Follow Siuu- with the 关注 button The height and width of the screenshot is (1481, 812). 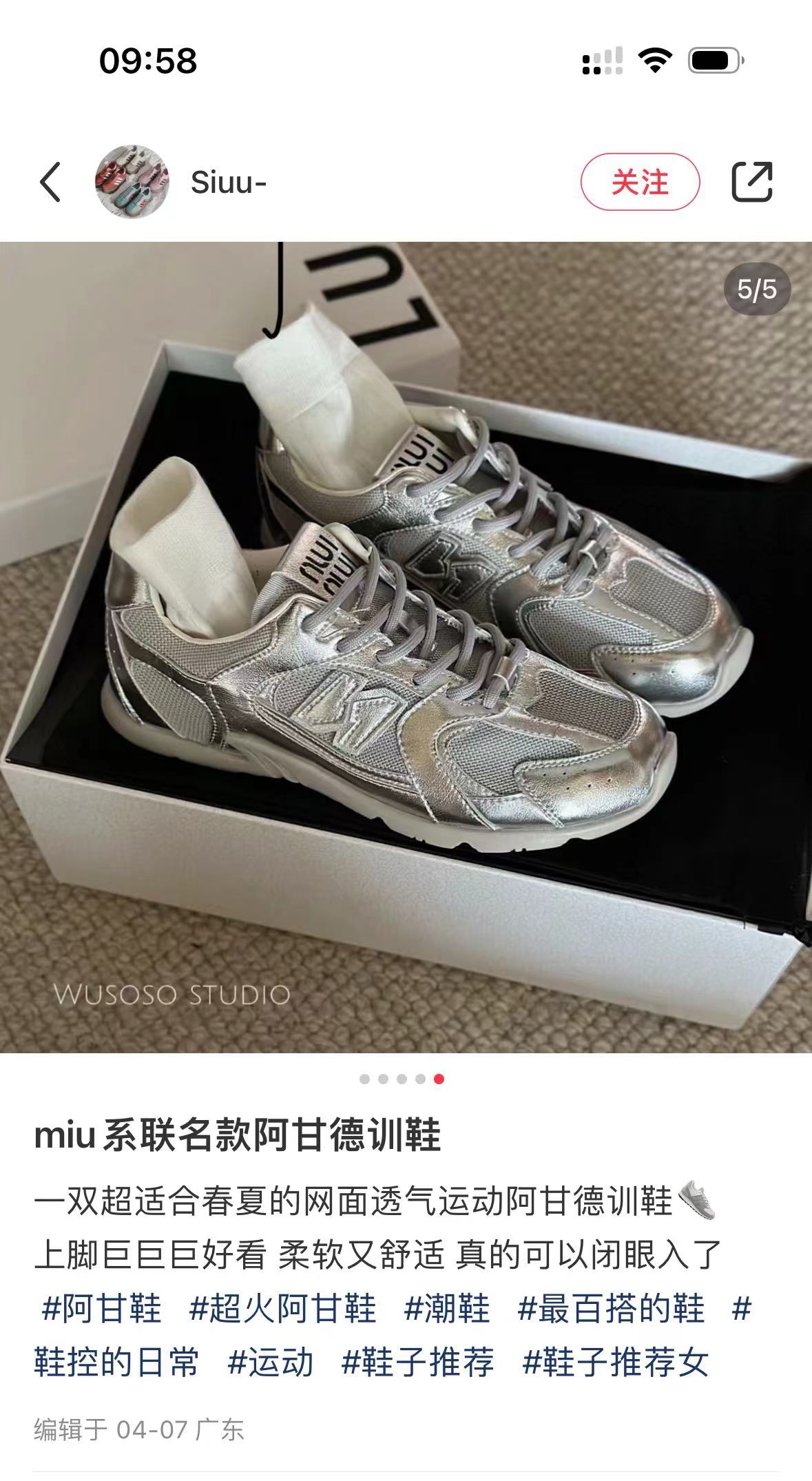(640, 183)
